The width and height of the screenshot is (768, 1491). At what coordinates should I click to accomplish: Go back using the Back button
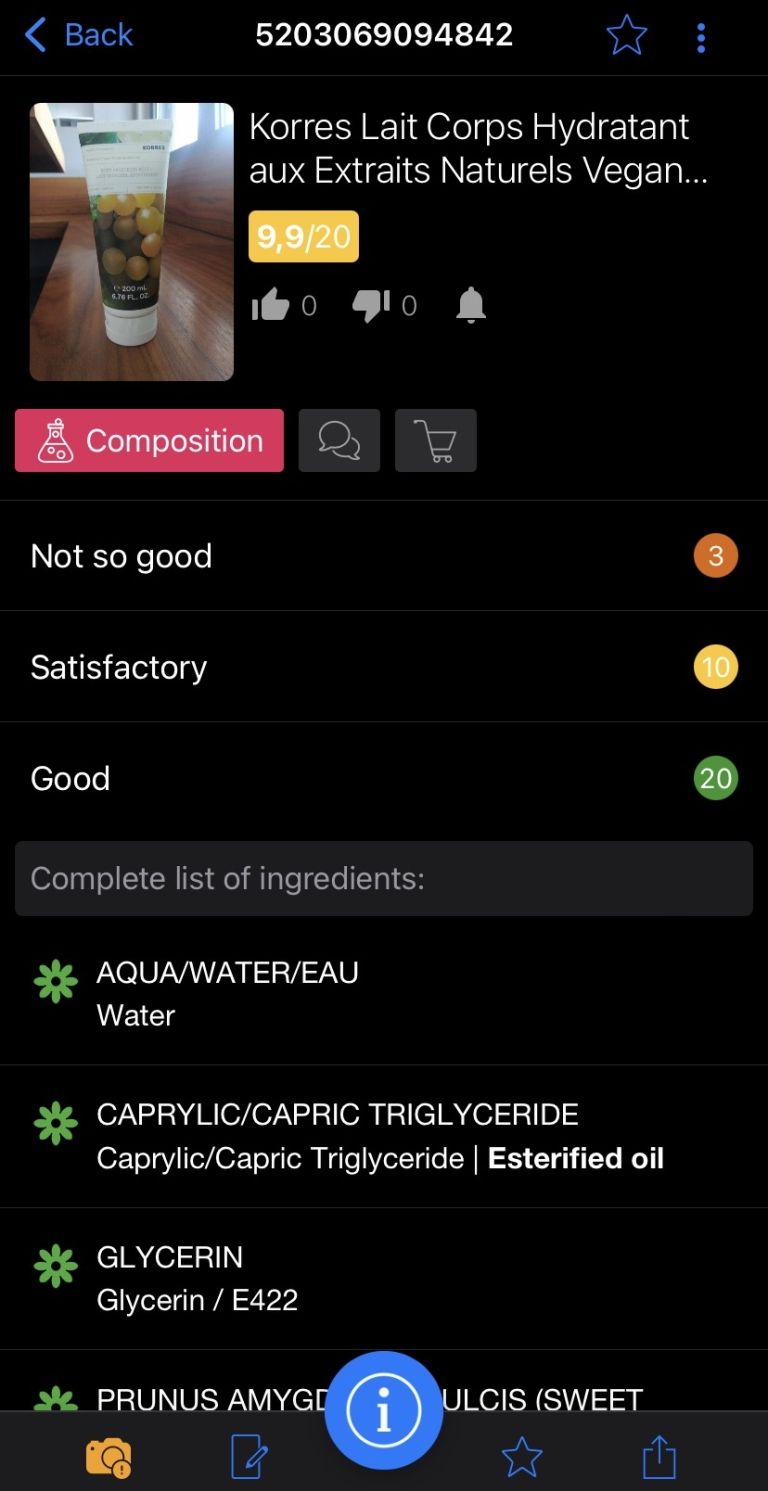click(x=78, y=36)
